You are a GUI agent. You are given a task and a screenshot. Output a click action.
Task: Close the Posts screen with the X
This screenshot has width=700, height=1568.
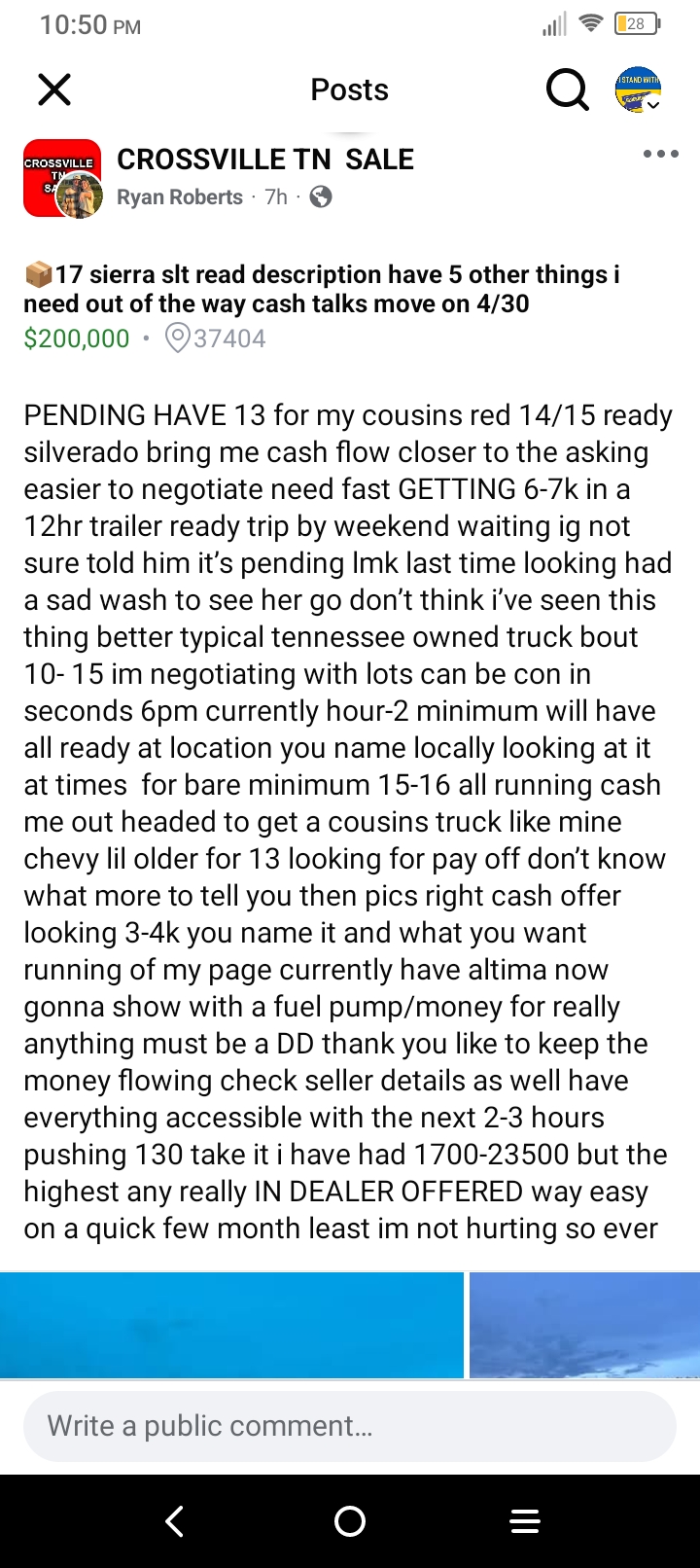click(54, 90)
